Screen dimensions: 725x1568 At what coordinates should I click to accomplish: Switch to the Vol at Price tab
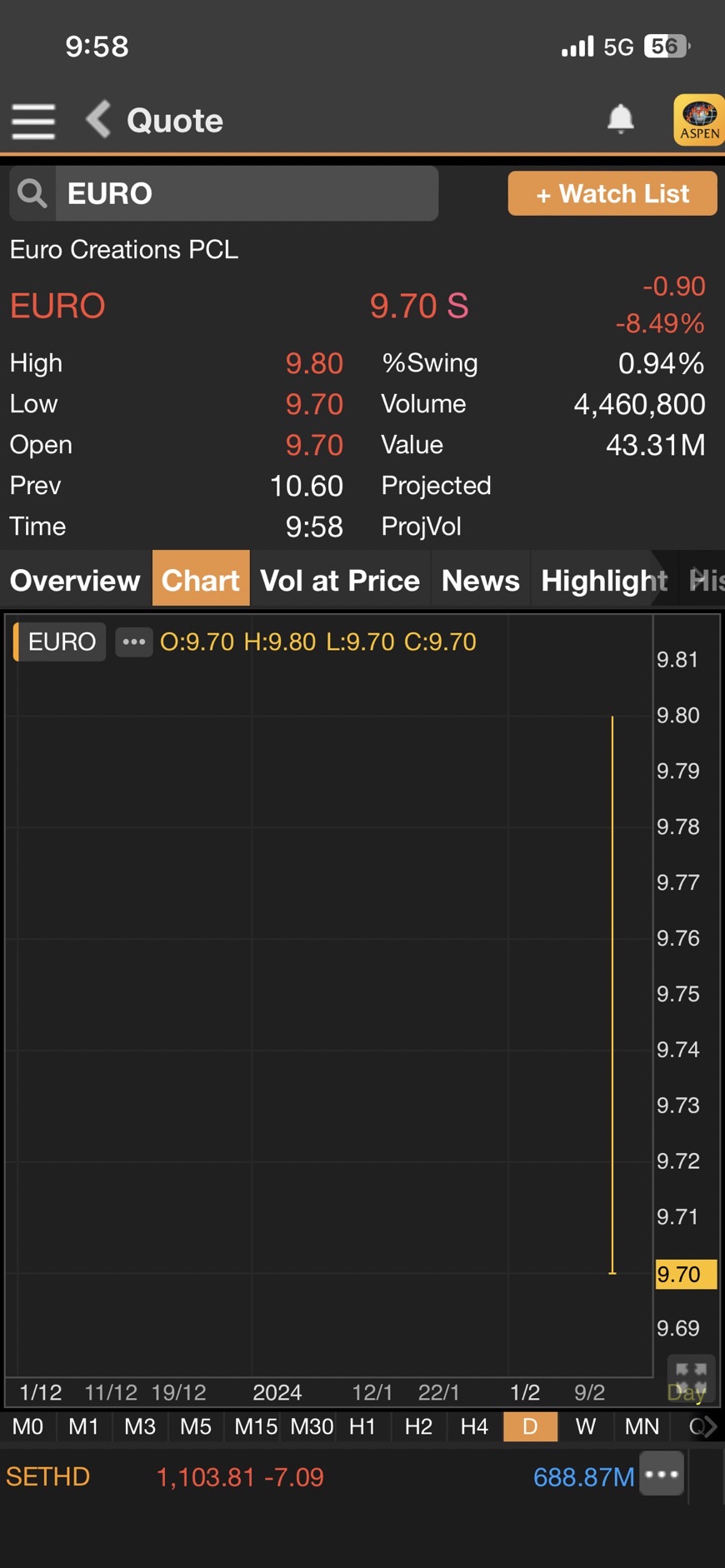click(x=340, y=580)
